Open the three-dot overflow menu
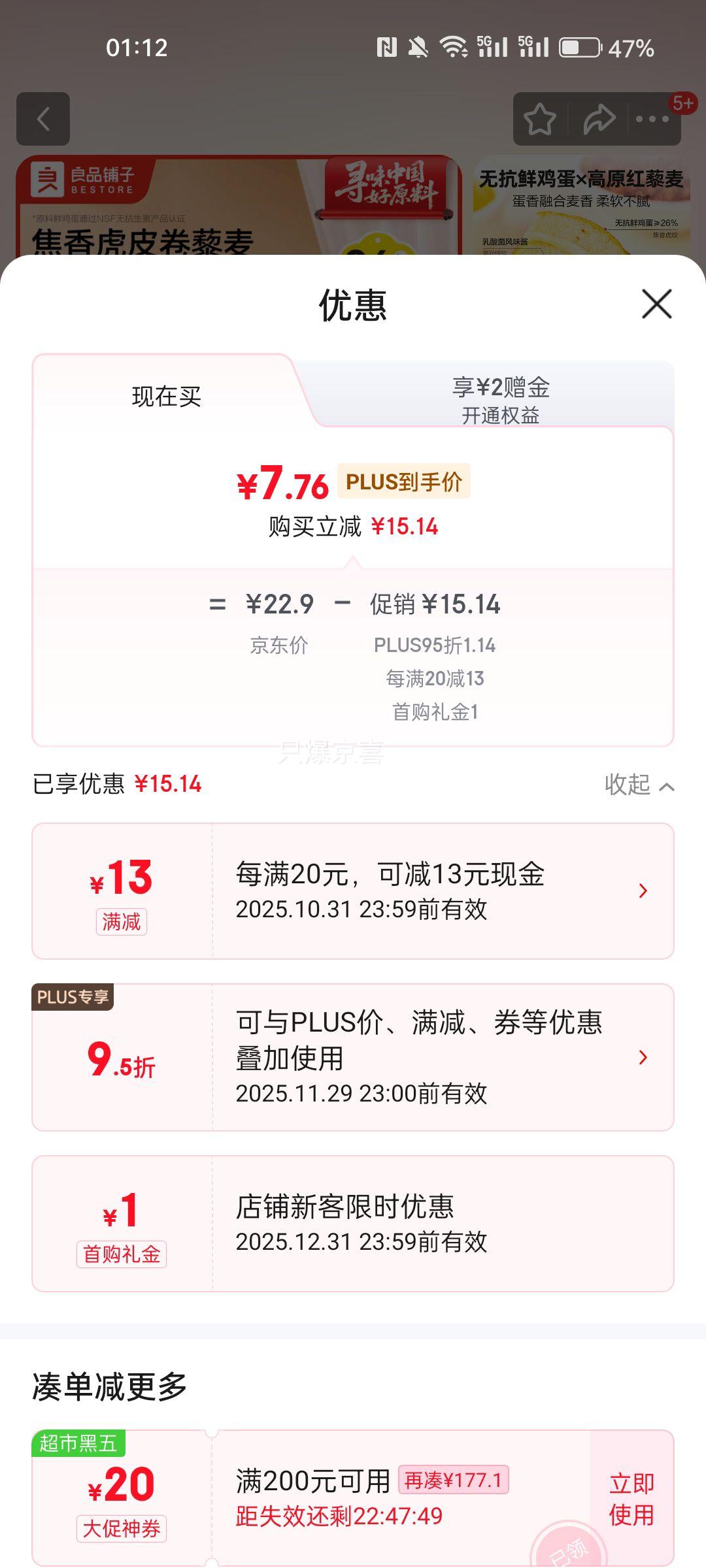Viewport: 706px width, 1568px height. pyautogui.click(x=652, y=119)
